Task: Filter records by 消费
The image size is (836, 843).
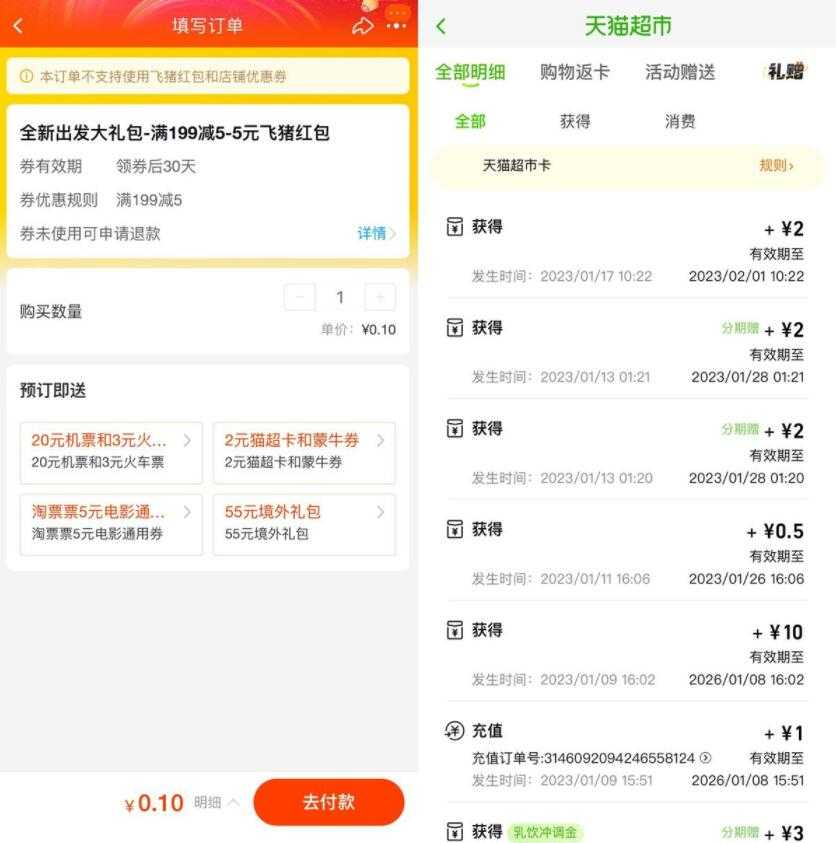Action: [x=680, y=121]
